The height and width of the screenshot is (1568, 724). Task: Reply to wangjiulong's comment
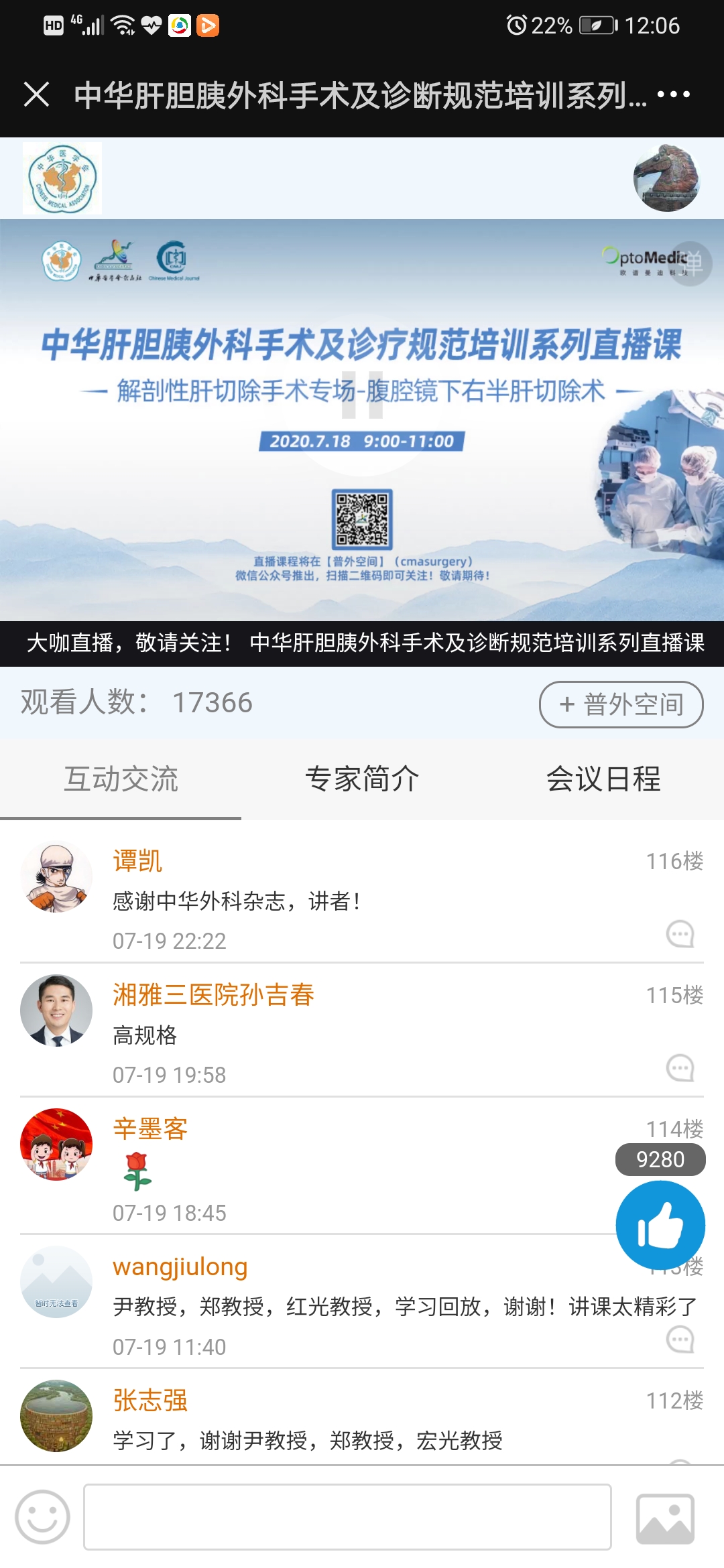coord(680,1340)
